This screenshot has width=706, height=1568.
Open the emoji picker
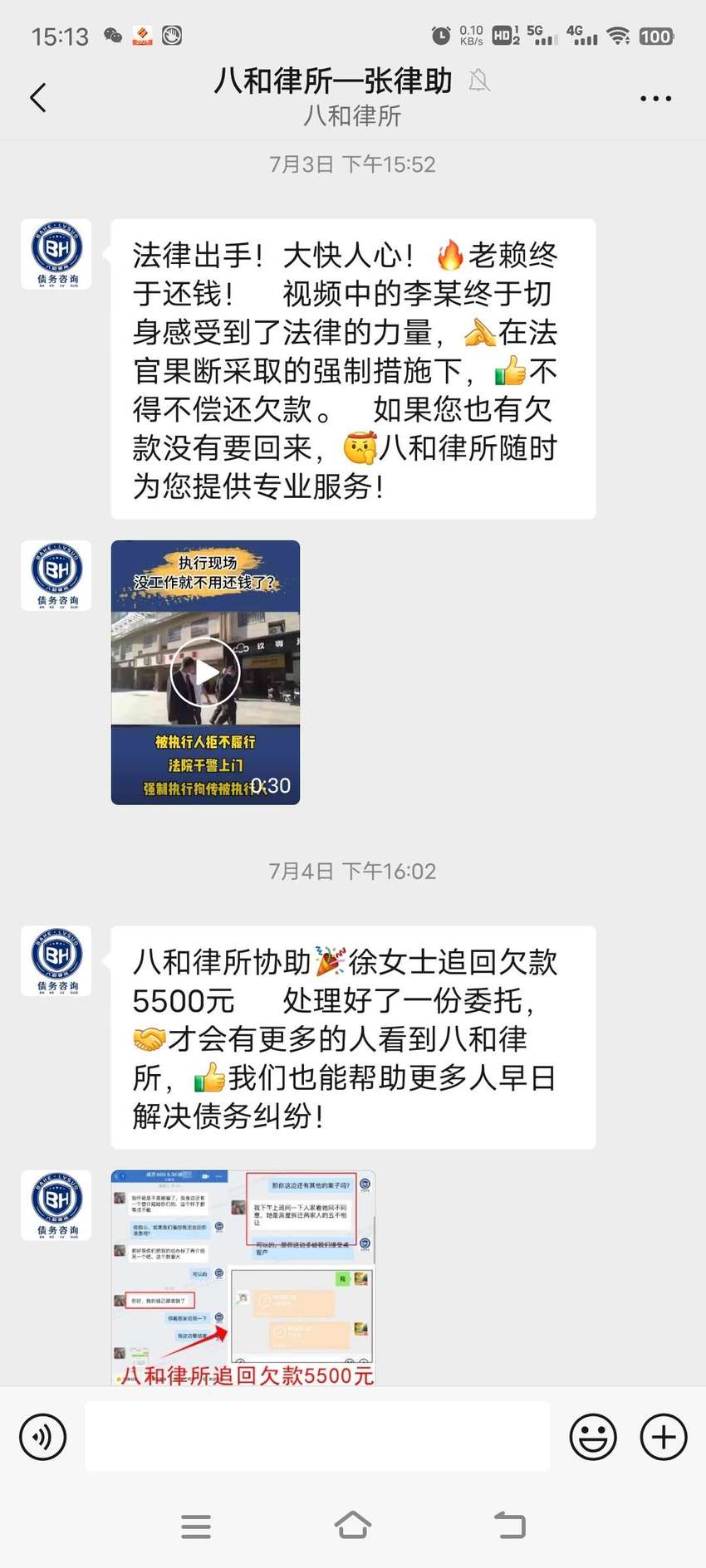click(593, 1437)
